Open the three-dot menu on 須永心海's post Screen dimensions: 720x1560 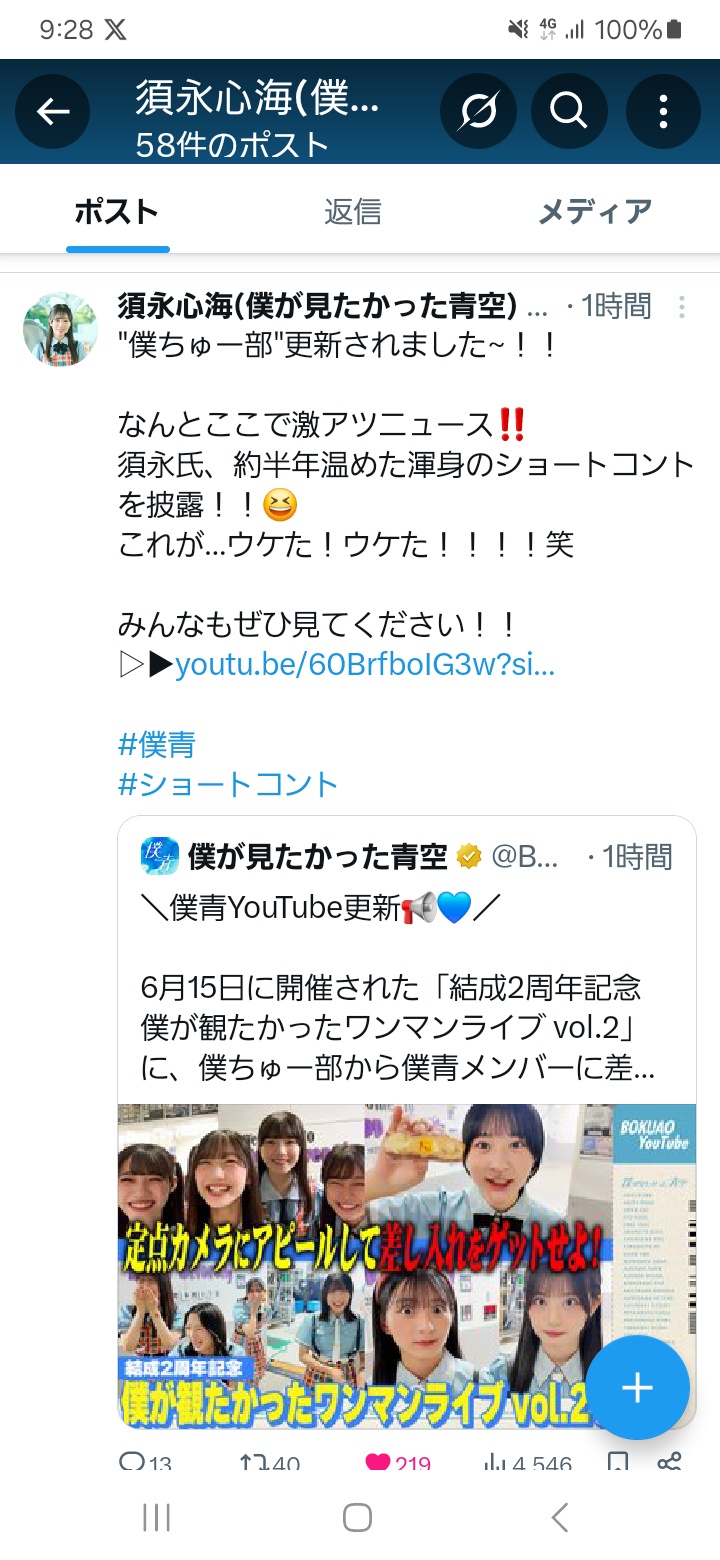click(682, 306)
